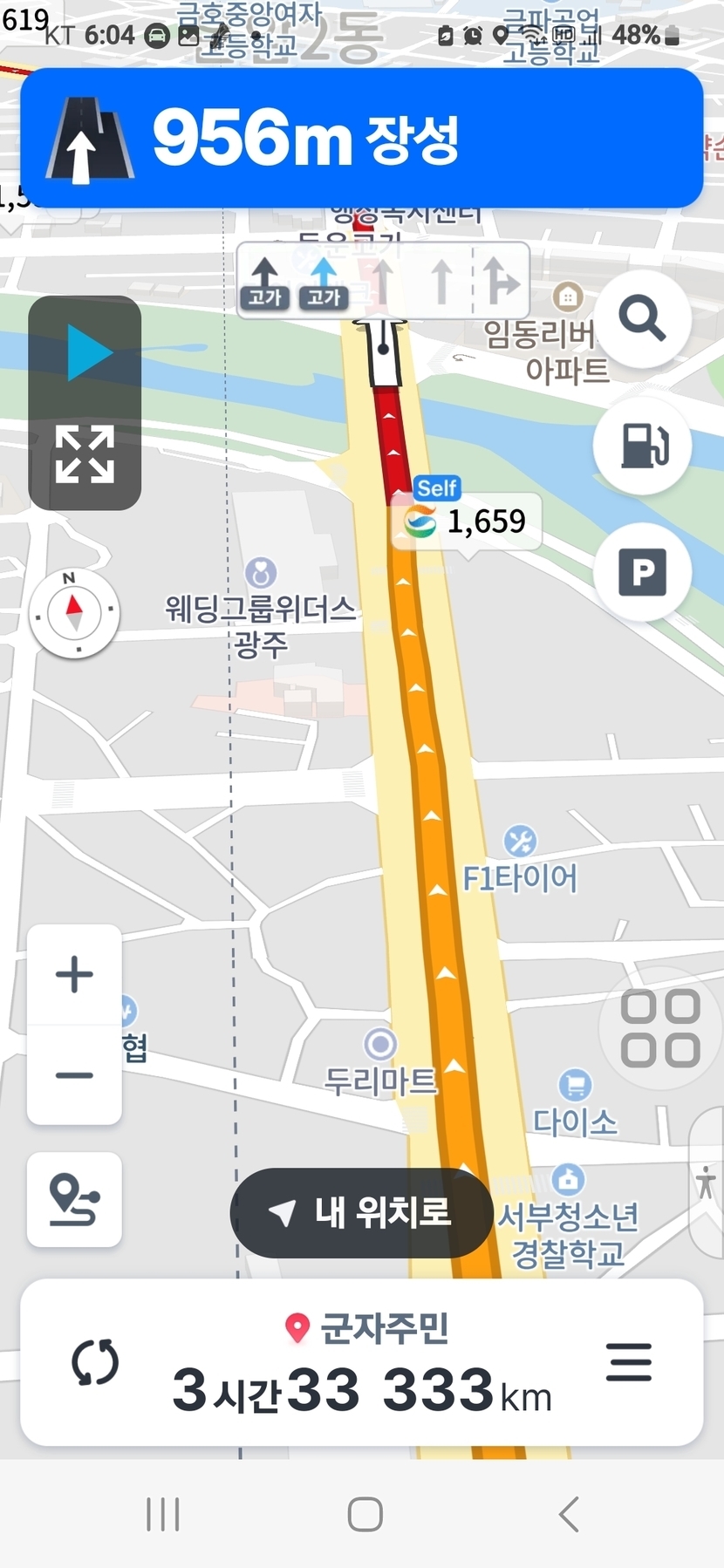Open the four-square grid menu
Screen dimensions: 724x1568
click(660, 1028)
